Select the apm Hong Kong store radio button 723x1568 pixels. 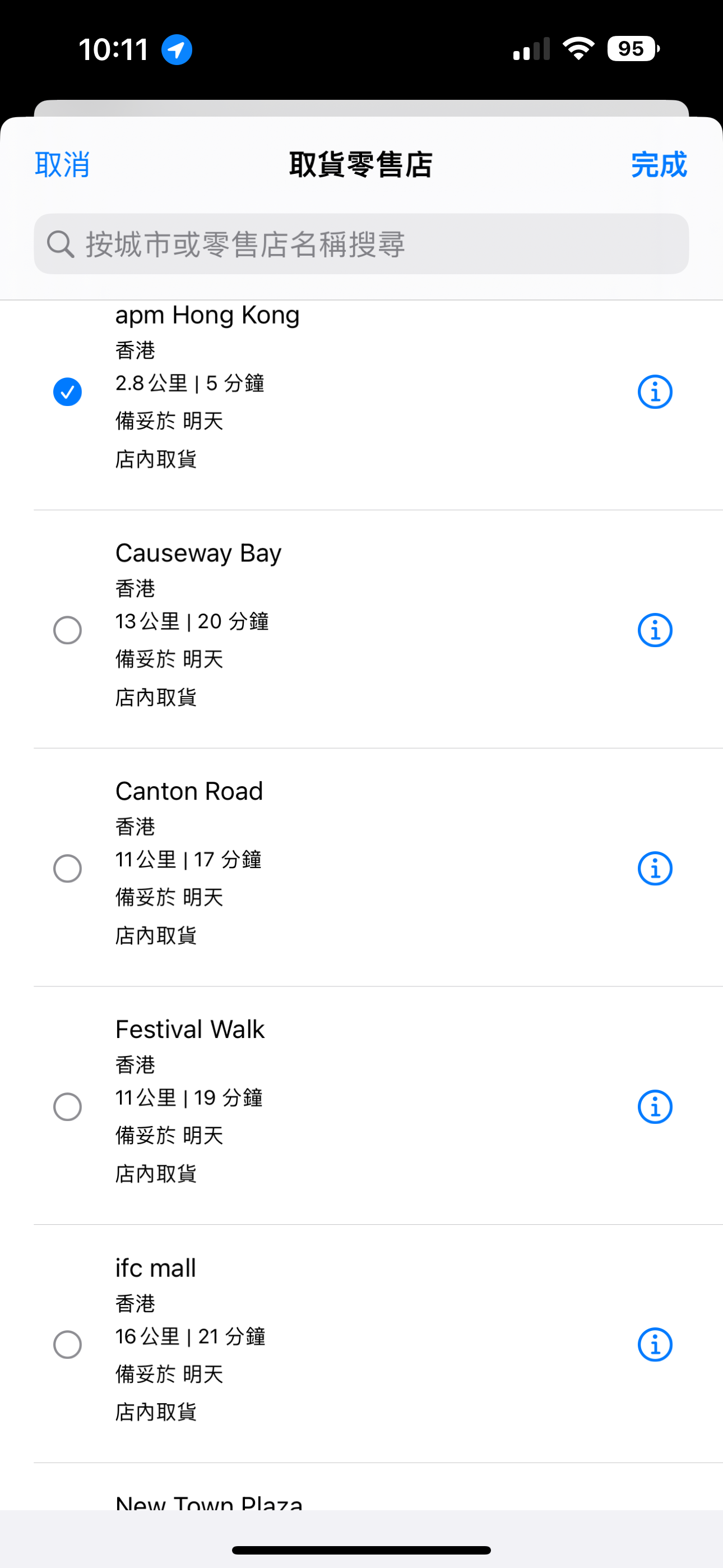pyautogui.click(x=68, y=391)
